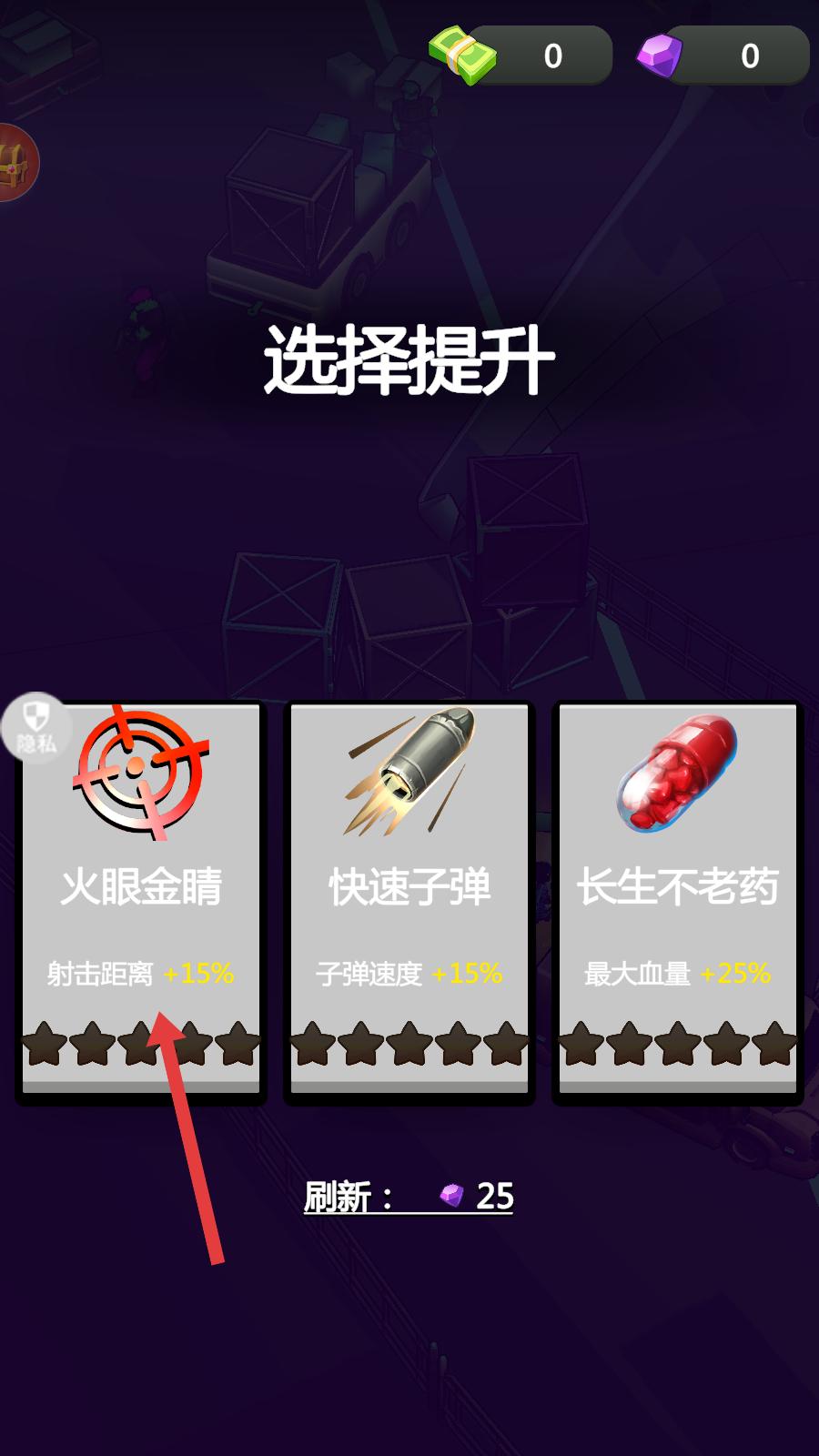Tap 刷新 to refresh upgrades for 25 gems
The image size is (819, 1456).
[409, 1196]
